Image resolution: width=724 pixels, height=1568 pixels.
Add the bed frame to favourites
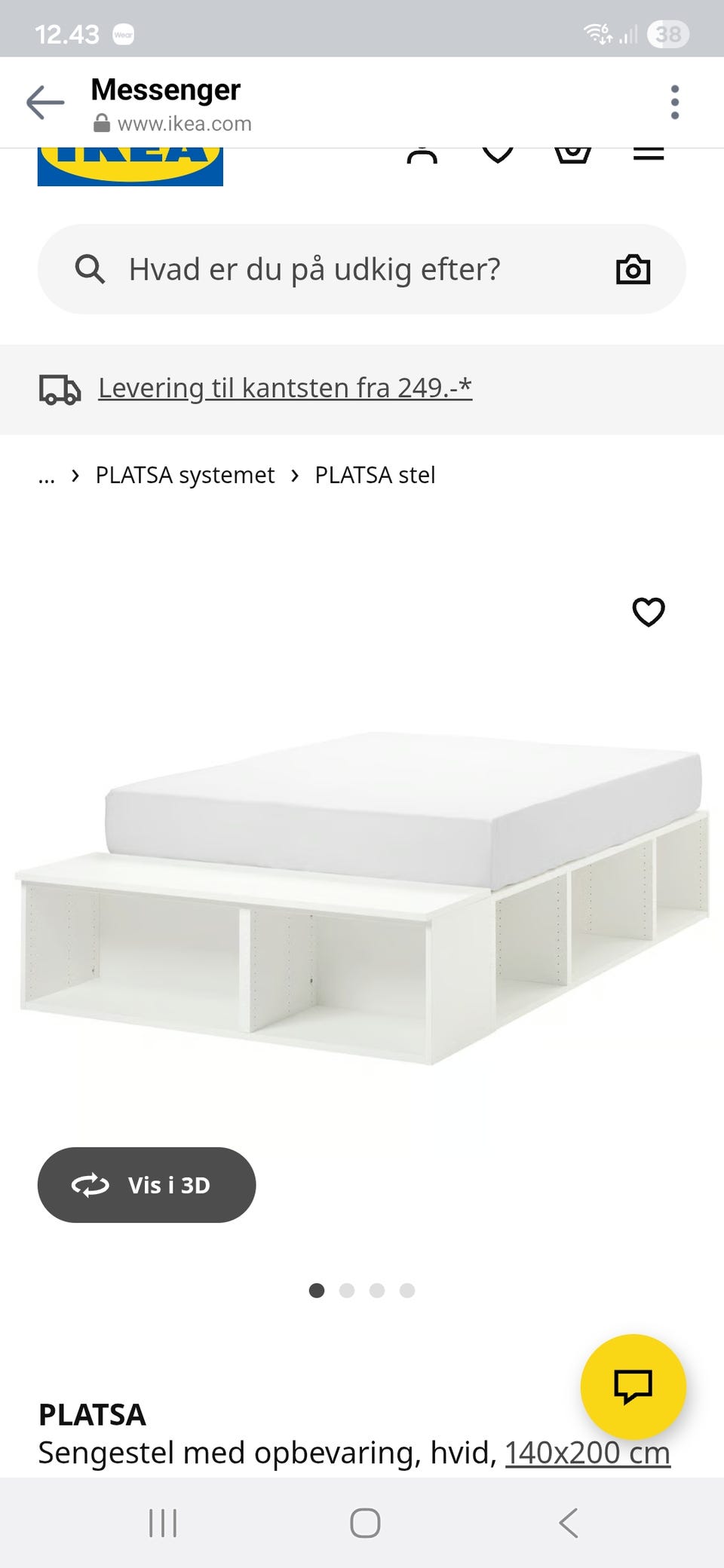pyautogui.click(x=648, y=612)
